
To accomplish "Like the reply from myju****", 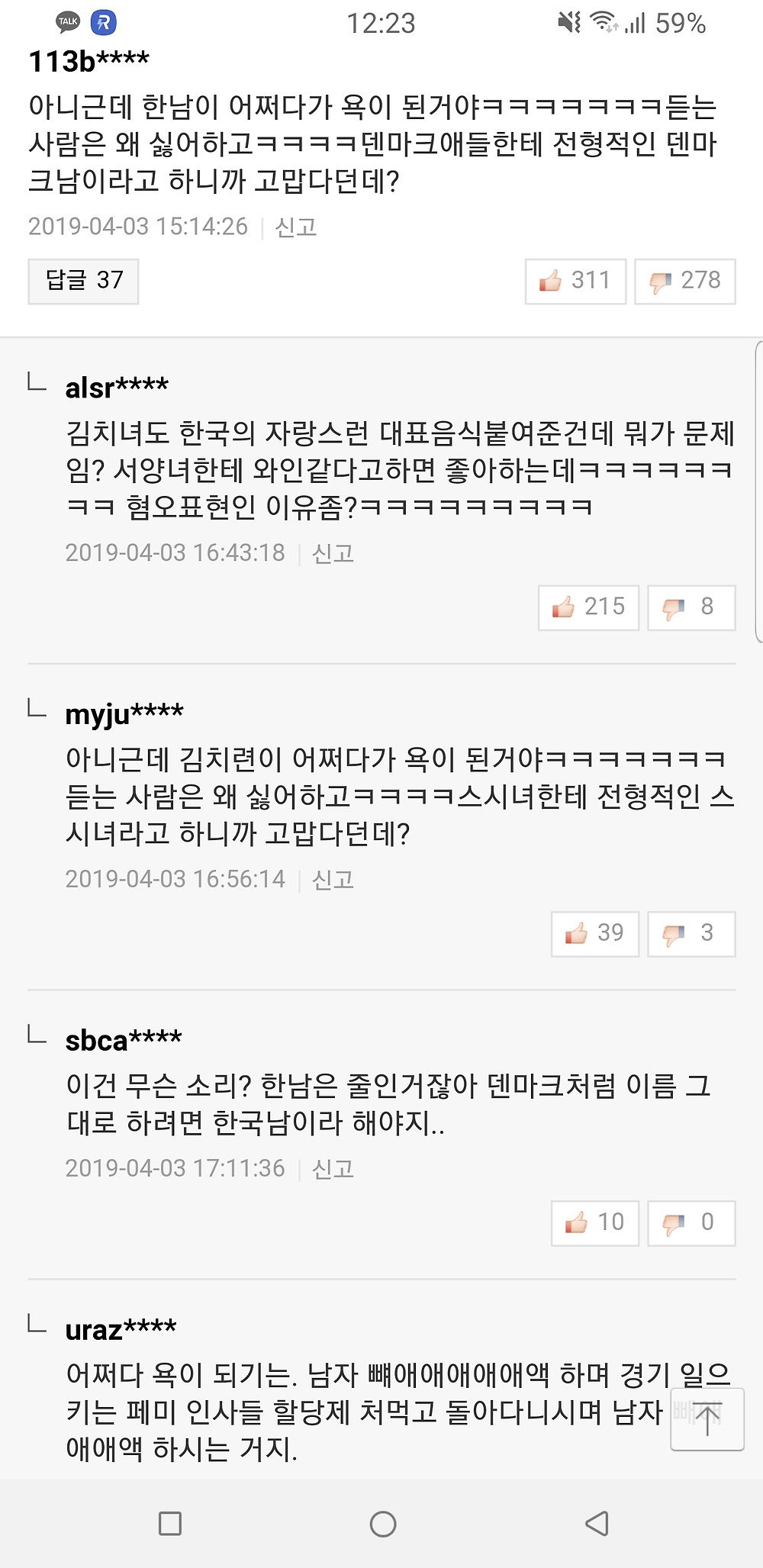I will [x=595, y=933].
